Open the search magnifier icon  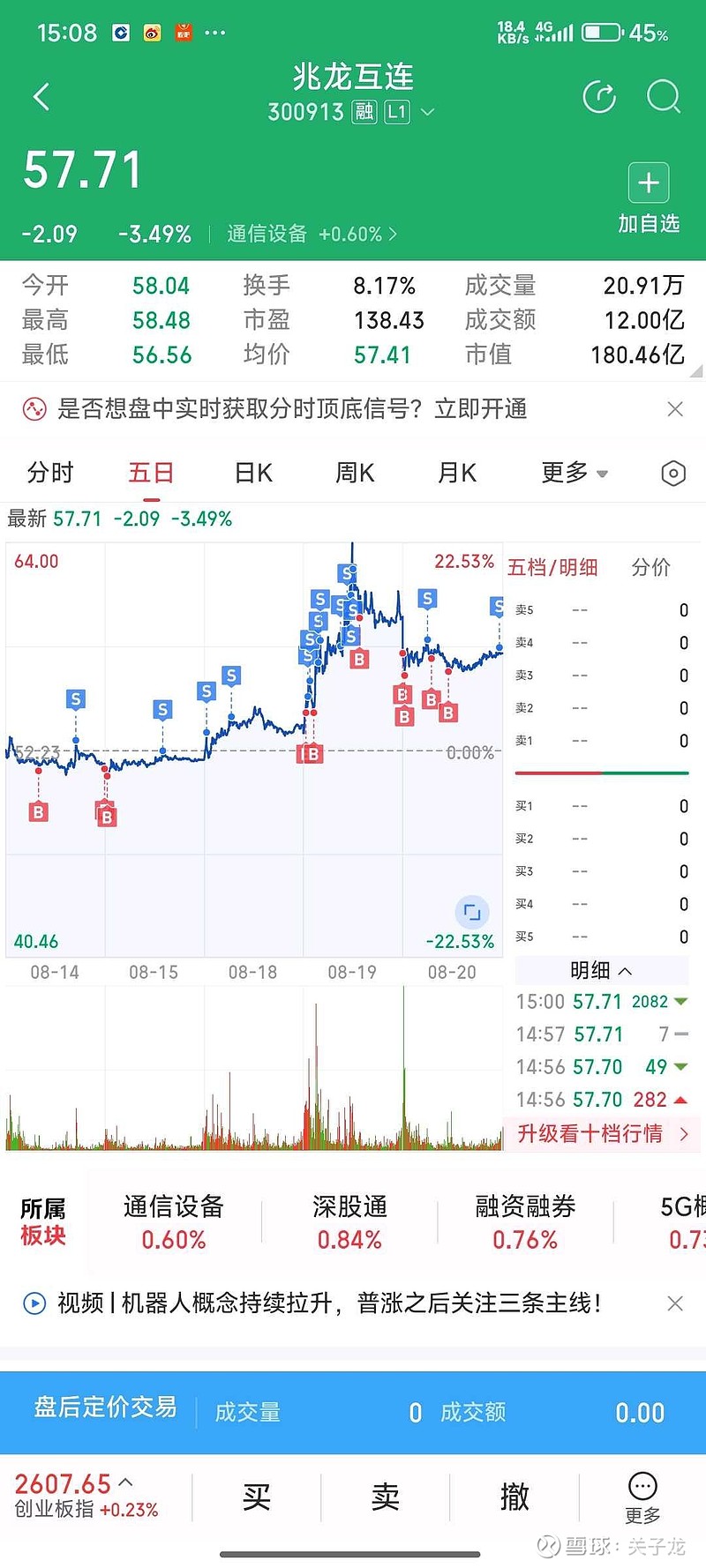coord(664,96)
